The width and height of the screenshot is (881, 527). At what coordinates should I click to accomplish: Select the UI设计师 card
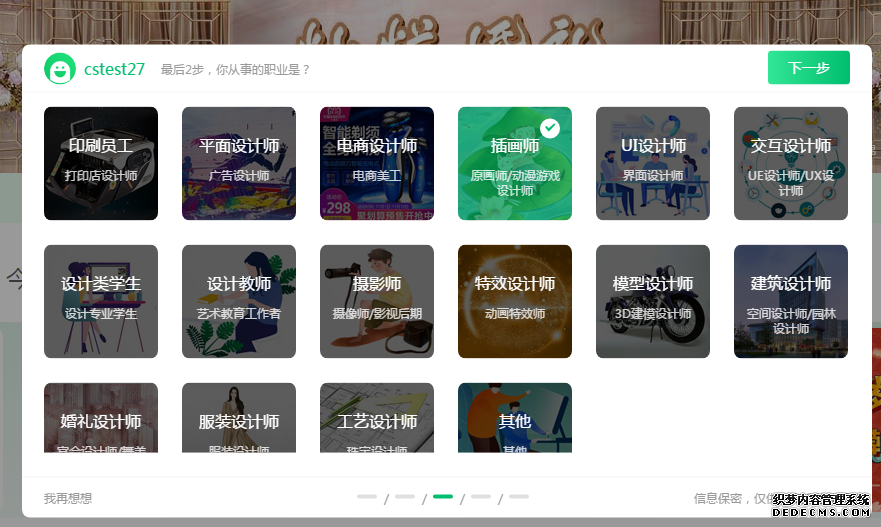coord(653,163)
